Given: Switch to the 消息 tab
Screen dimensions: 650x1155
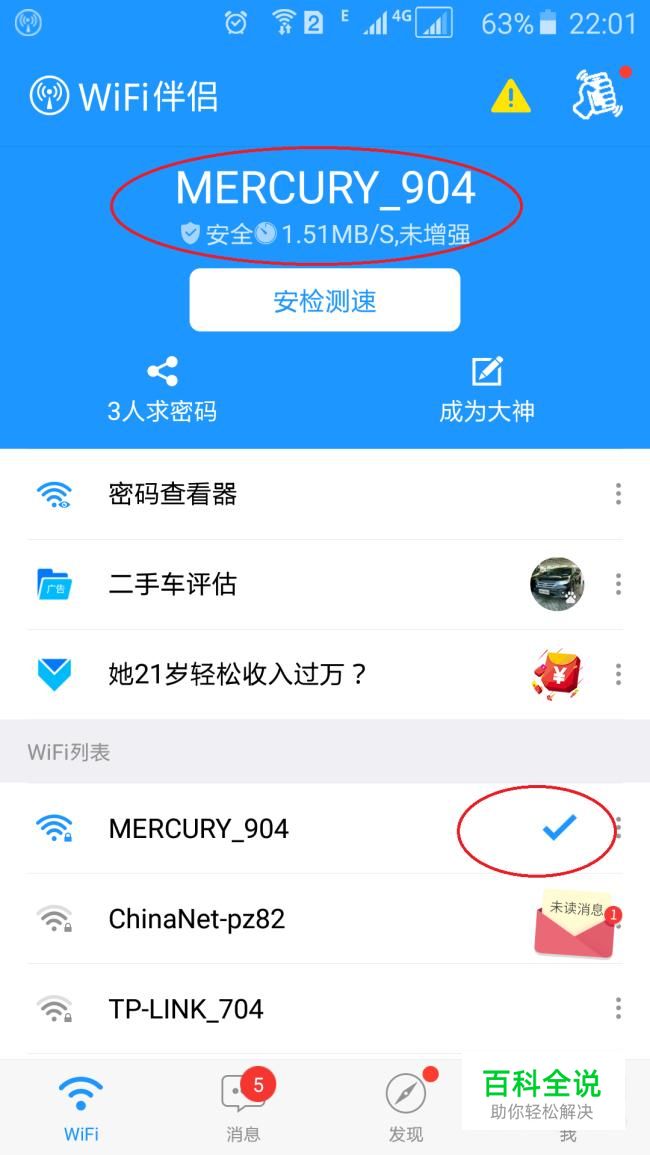Looking at the screenshot, I should click(x=243, y=1107).
